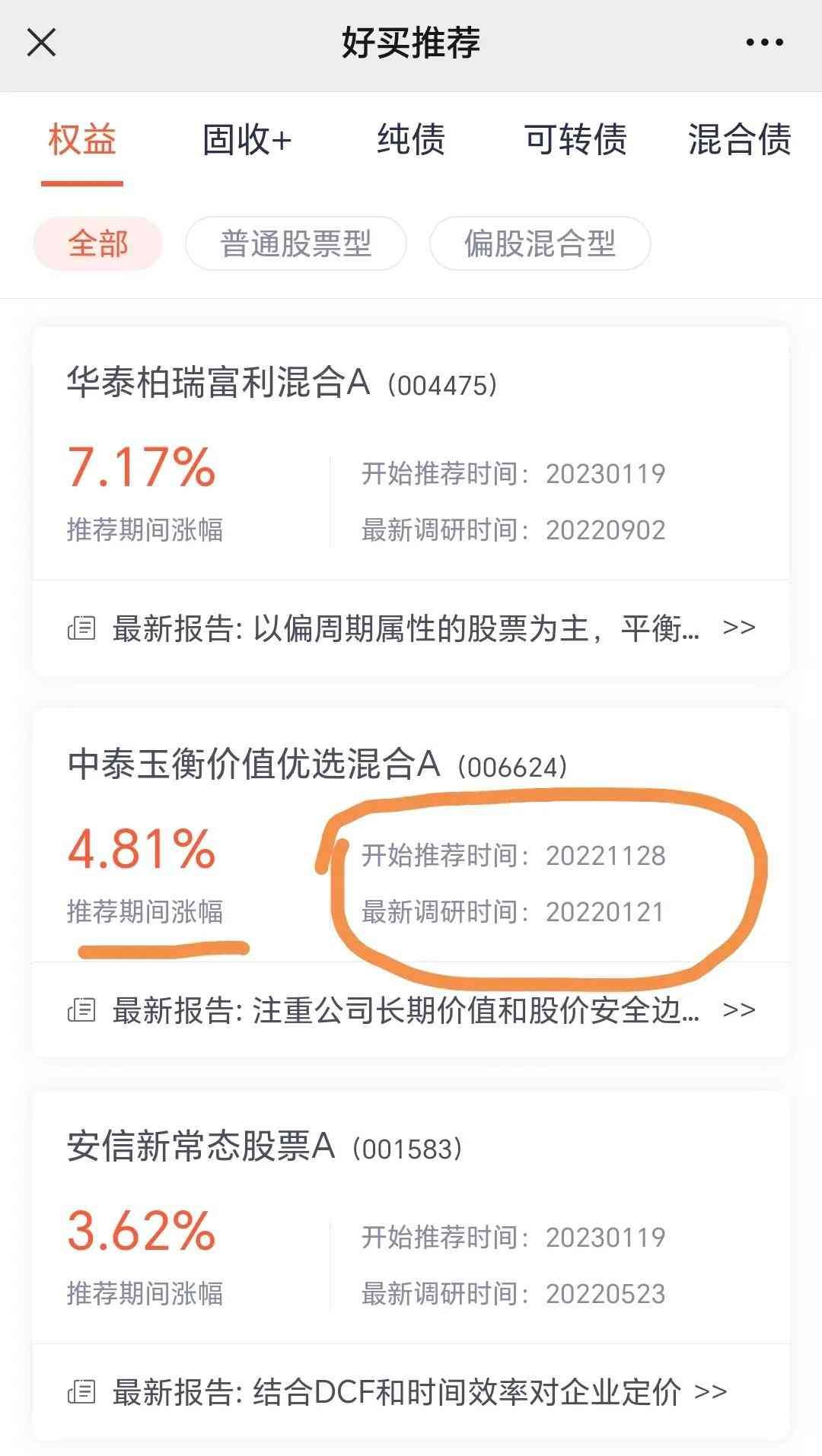Filter by 偏股混合型
Screen dimensions: 822x1456
pyautogui.click(x=540, y=243)
